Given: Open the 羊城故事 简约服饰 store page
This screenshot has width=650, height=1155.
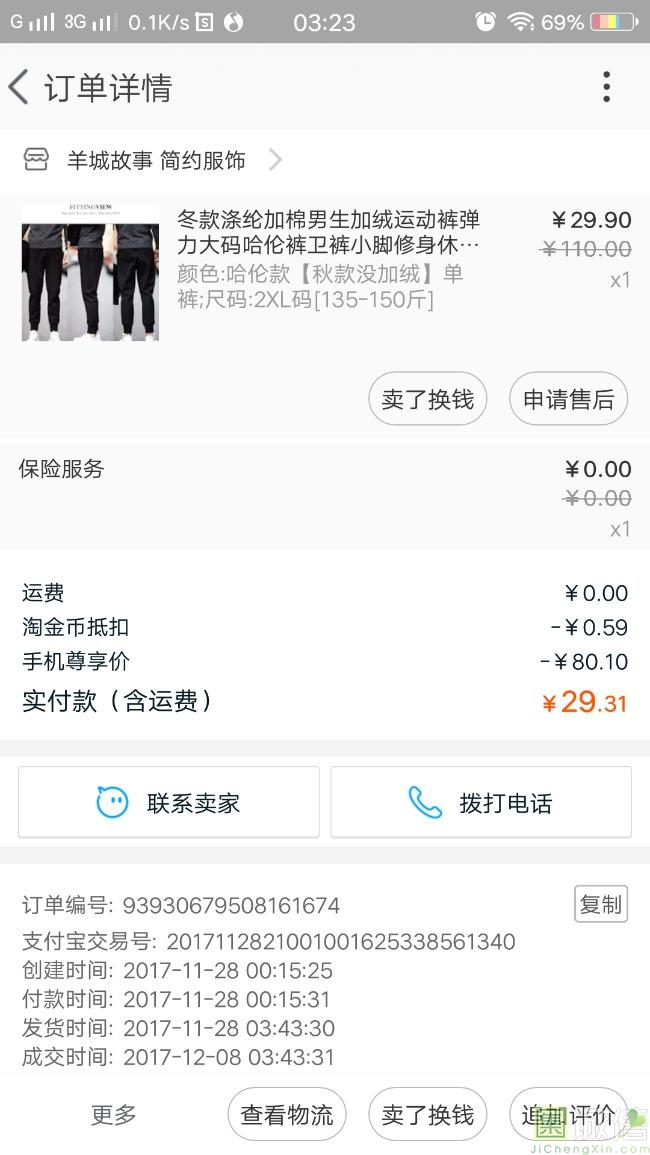Looking at the screenshot, I should click(155, 160).
